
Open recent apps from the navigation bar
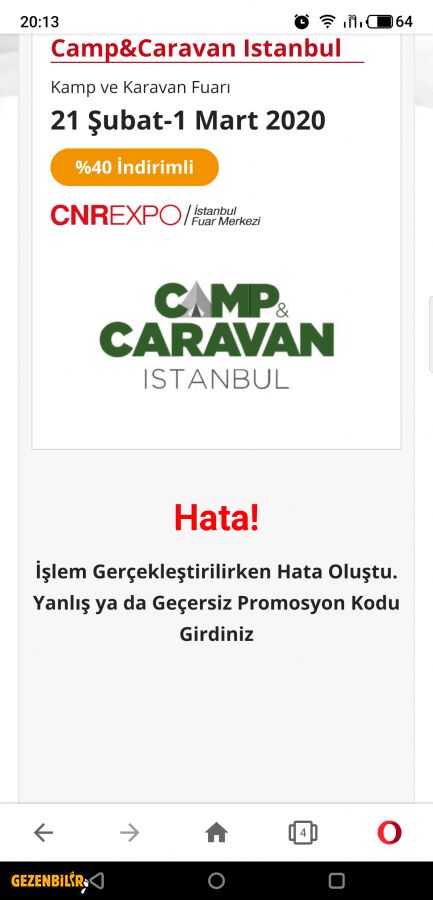coord(337,880)
